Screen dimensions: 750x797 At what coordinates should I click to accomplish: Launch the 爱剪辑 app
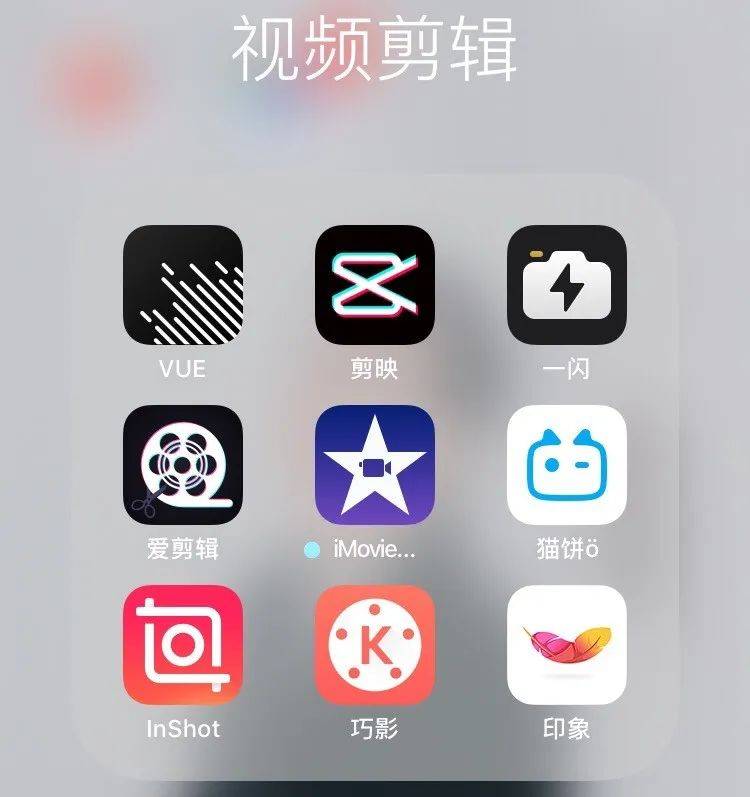click(x=182, y=465)
